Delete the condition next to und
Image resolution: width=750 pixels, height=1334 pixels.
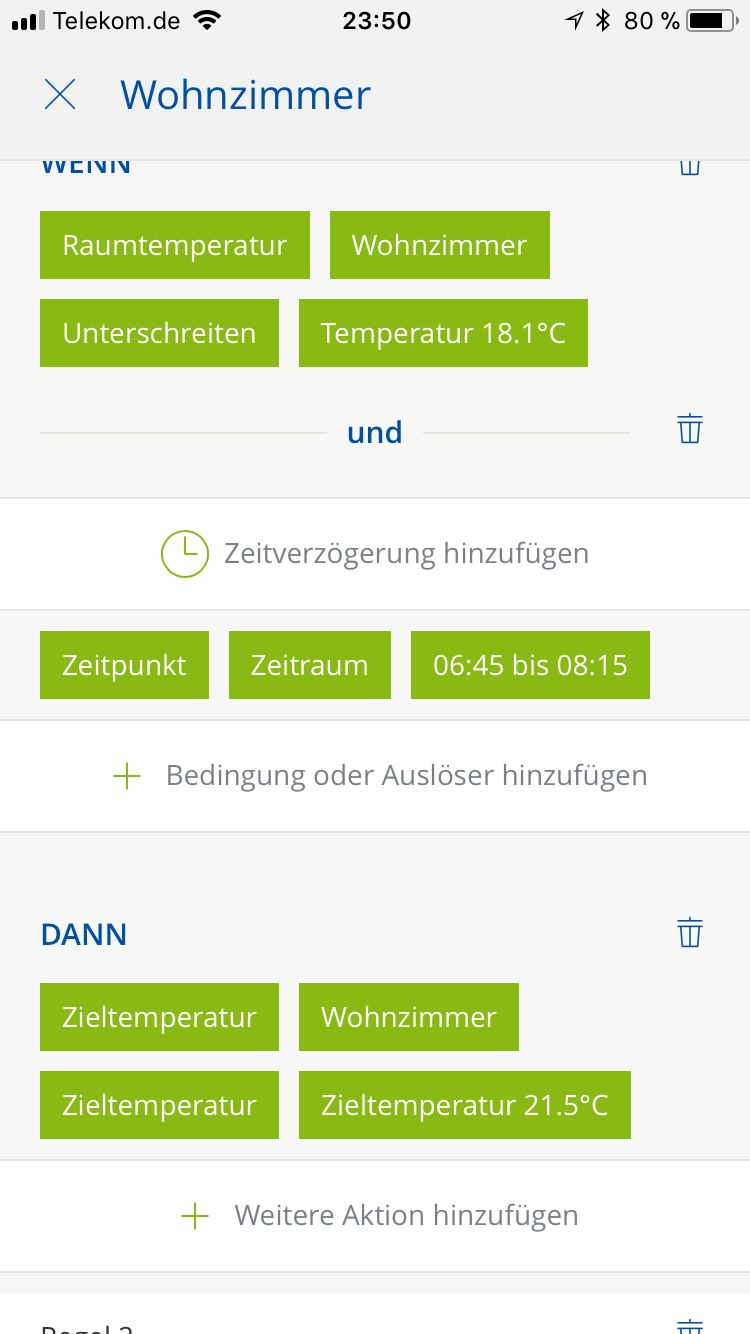pyautogui.click(x=690, y=430)
